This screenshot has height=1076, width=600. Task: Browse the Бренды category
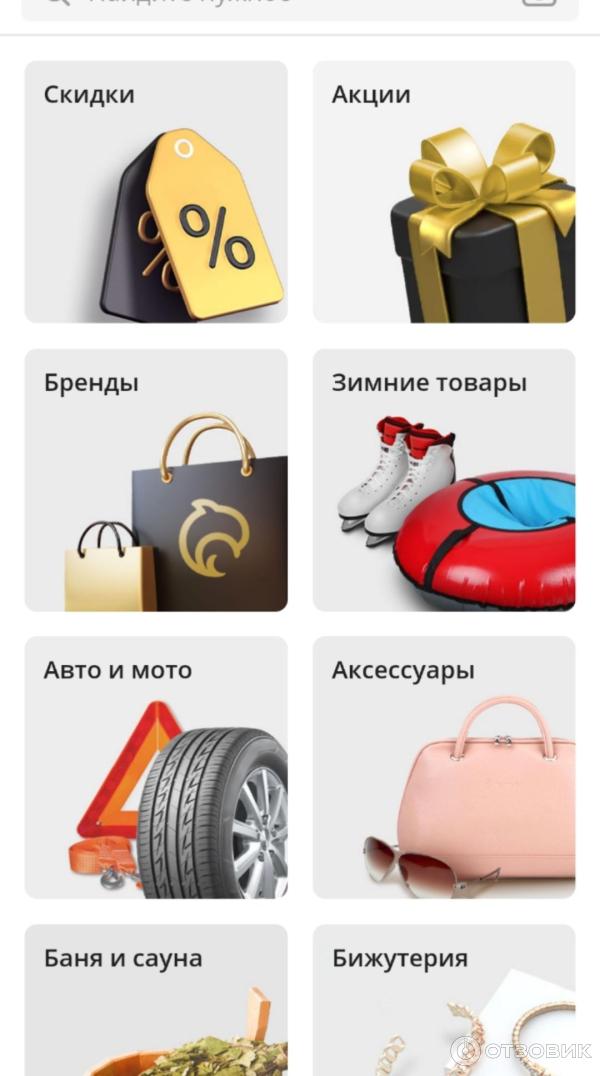click(x=155, y=480)
